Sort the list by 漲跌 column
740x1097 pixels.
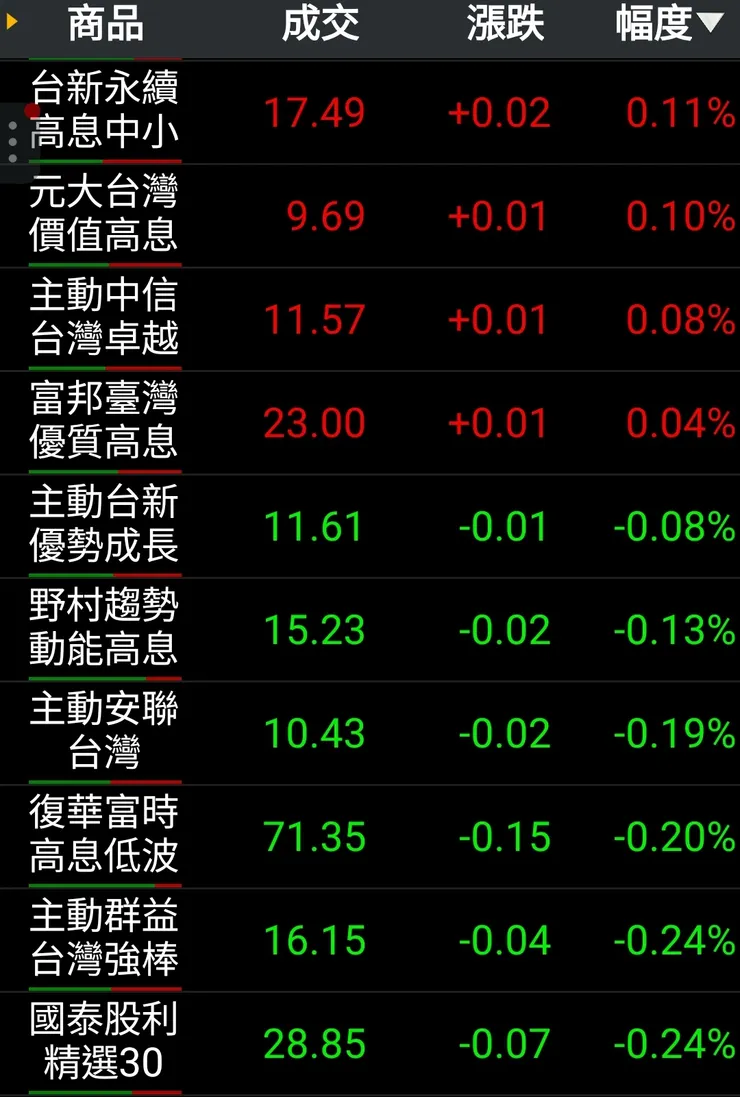pyautogui.click(x=505, y=26)
